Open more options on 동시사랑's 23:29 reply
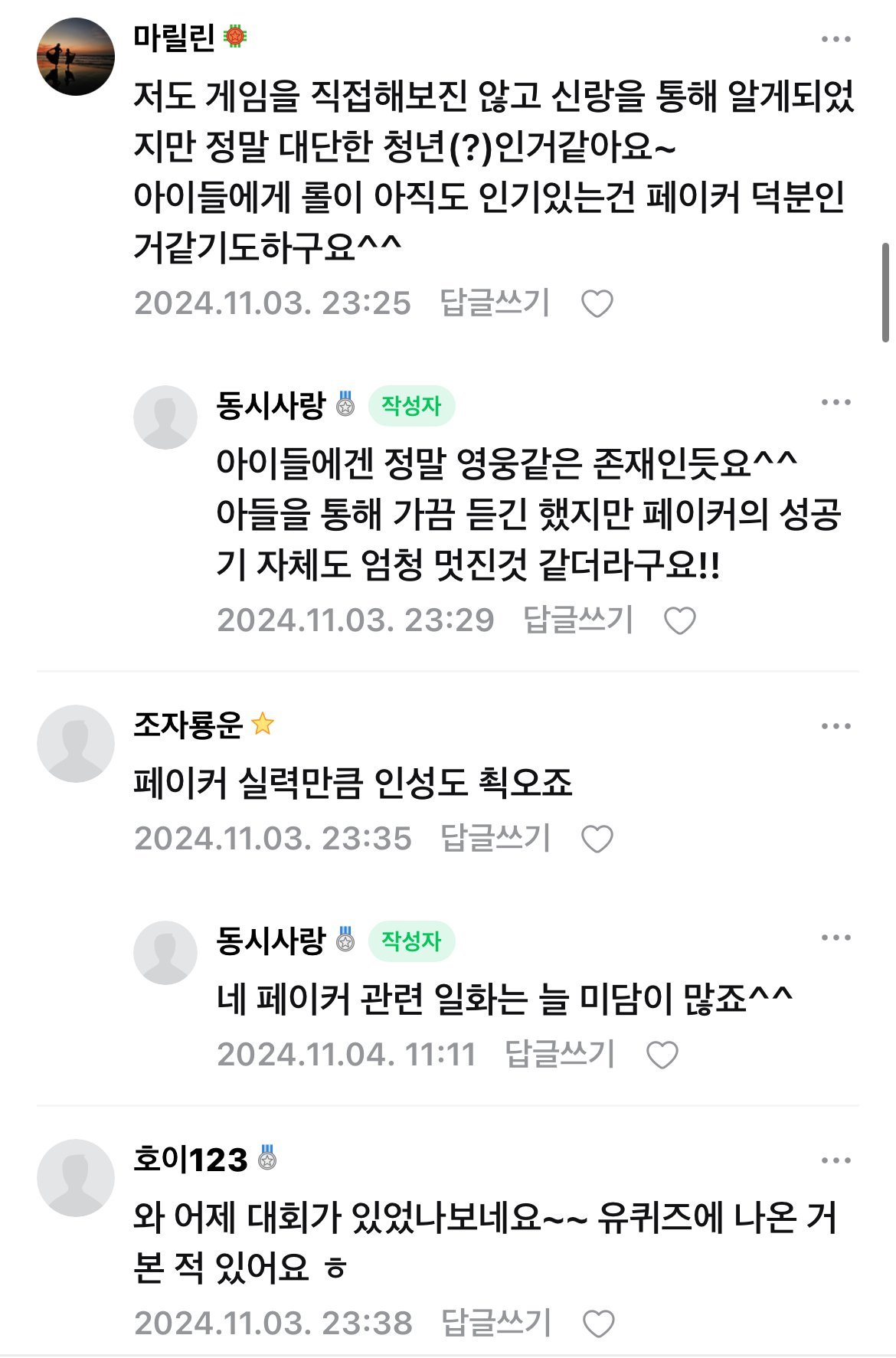The image size is (896, 1358). click(836, 403)
